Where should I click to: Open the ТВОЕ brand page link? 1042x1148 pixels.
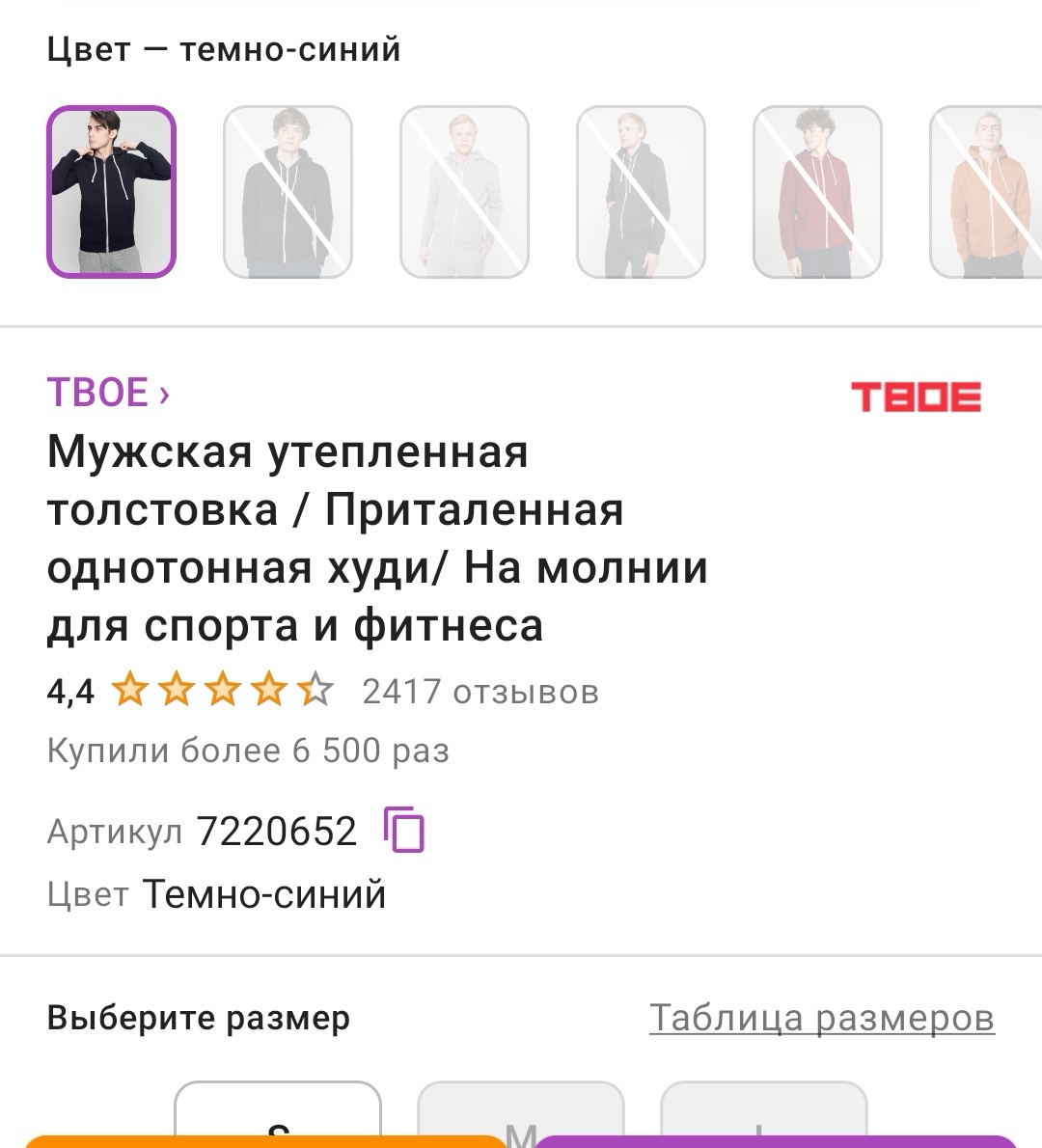(107, 394)
